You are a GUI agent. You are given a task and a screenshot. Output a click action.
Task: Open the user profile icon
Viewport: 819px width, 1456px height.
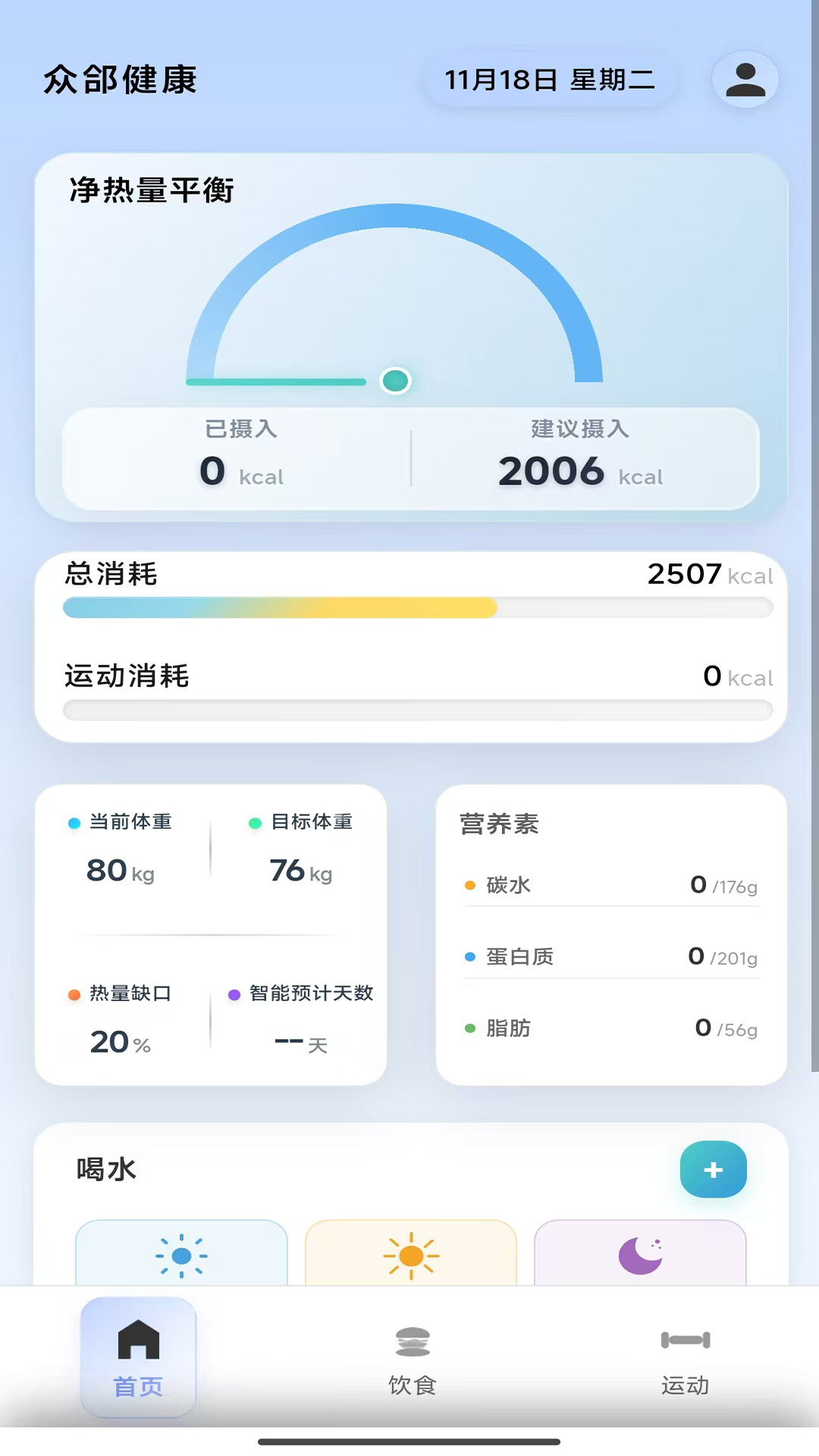(x=745, y=80)
